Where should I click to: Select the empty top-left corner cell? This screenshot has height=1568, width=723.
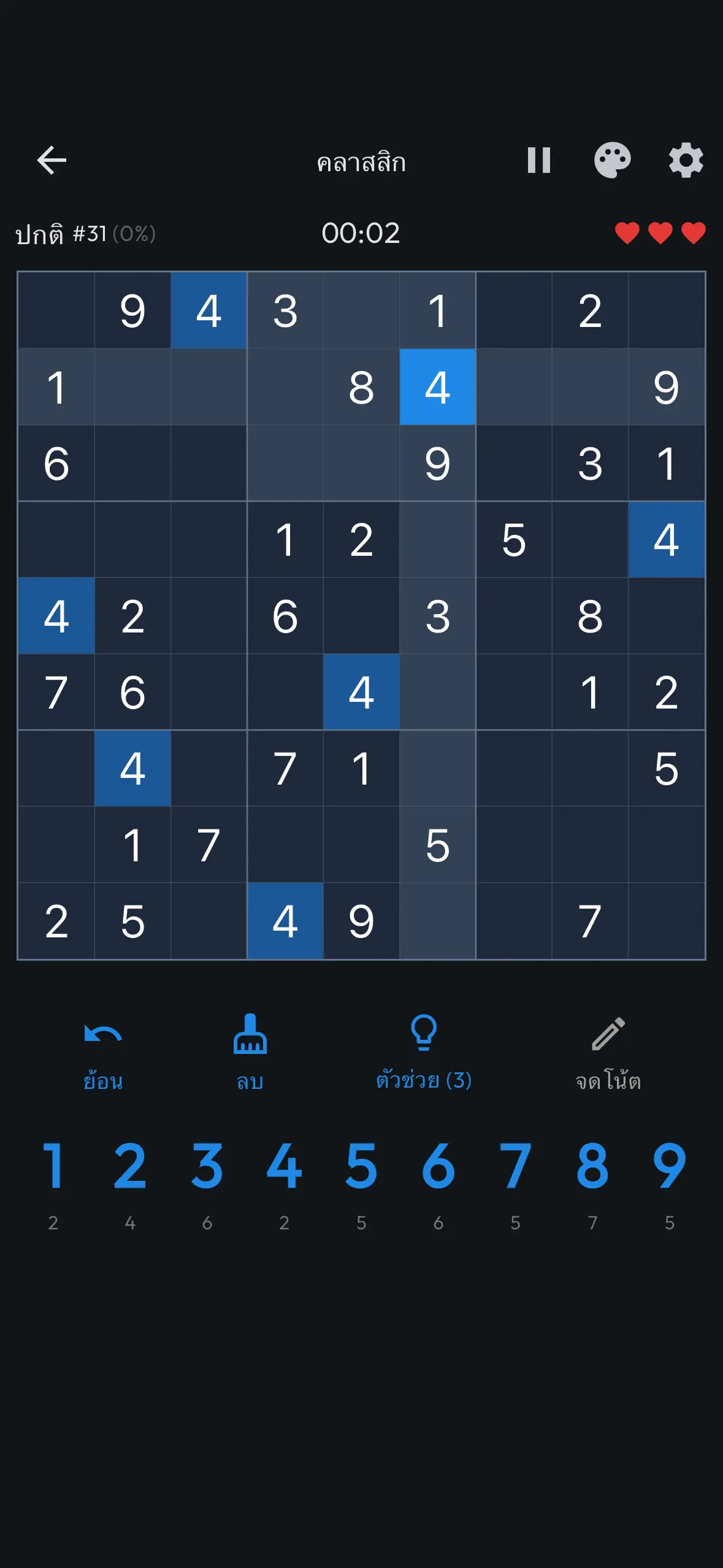(x=56, y=310)
